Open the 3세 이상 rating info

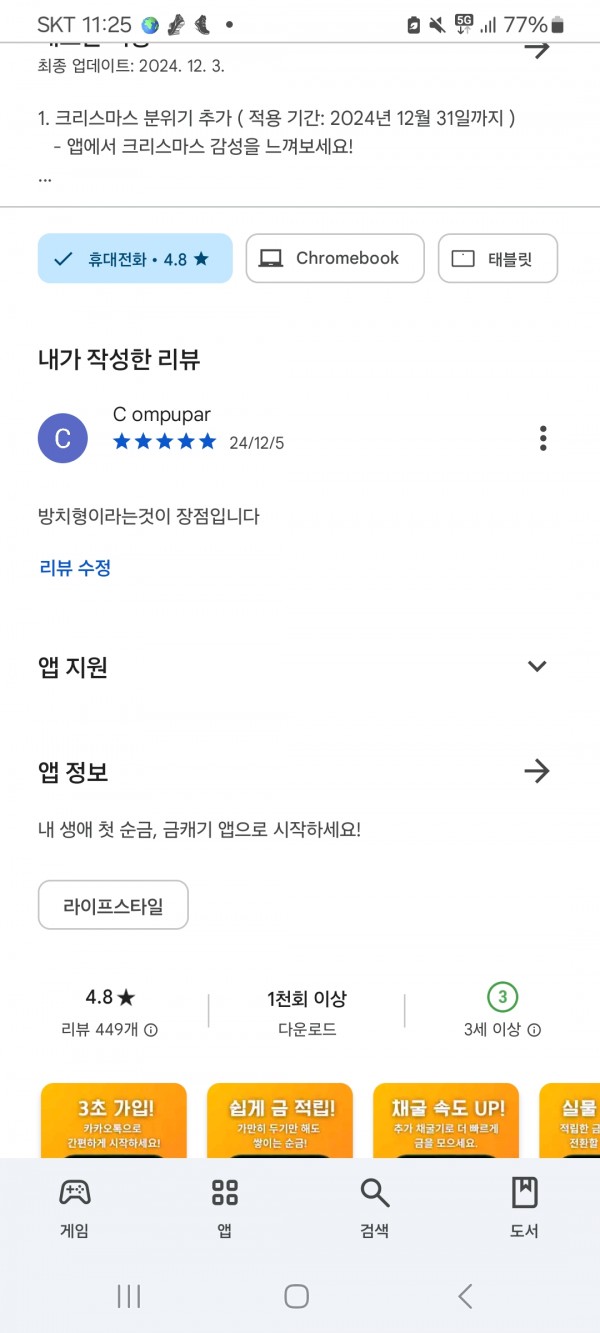535,1029
